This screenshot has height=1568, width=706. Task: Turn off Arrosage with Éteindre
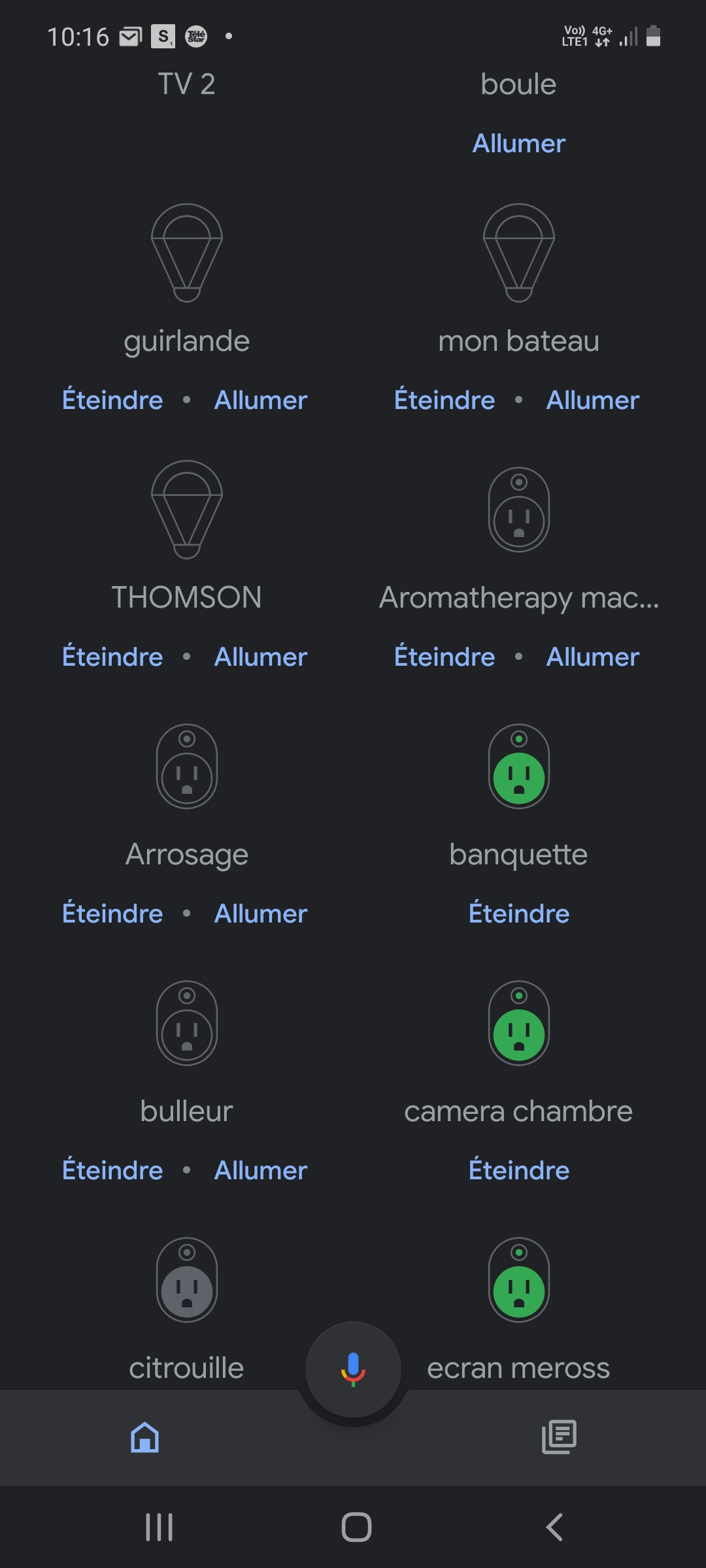coord(112,913)
